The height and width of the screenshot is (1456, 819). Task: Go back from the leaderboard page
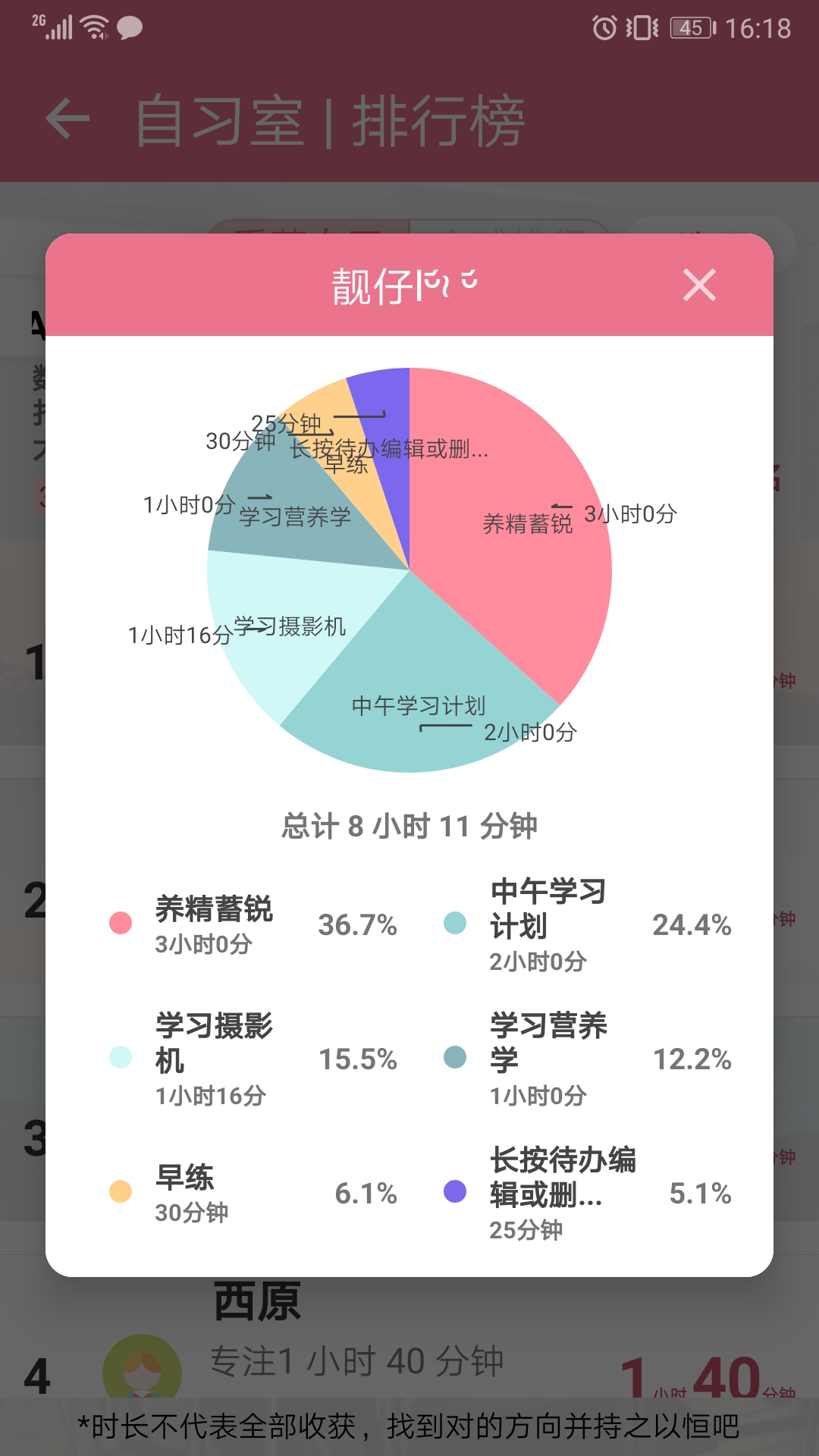[x=68, y=120]
